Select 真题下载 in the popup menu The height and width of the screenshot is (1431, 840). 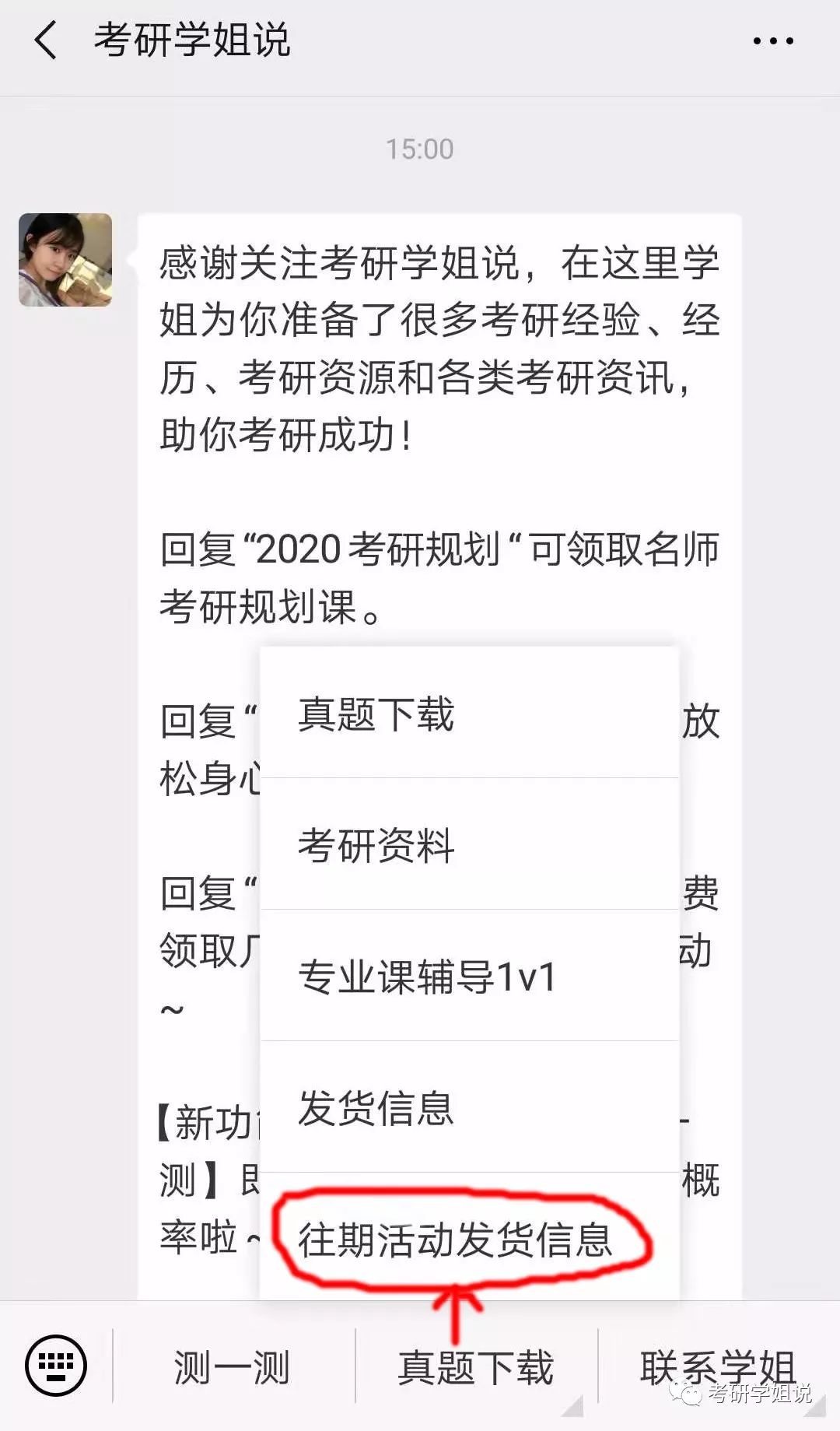469,713
